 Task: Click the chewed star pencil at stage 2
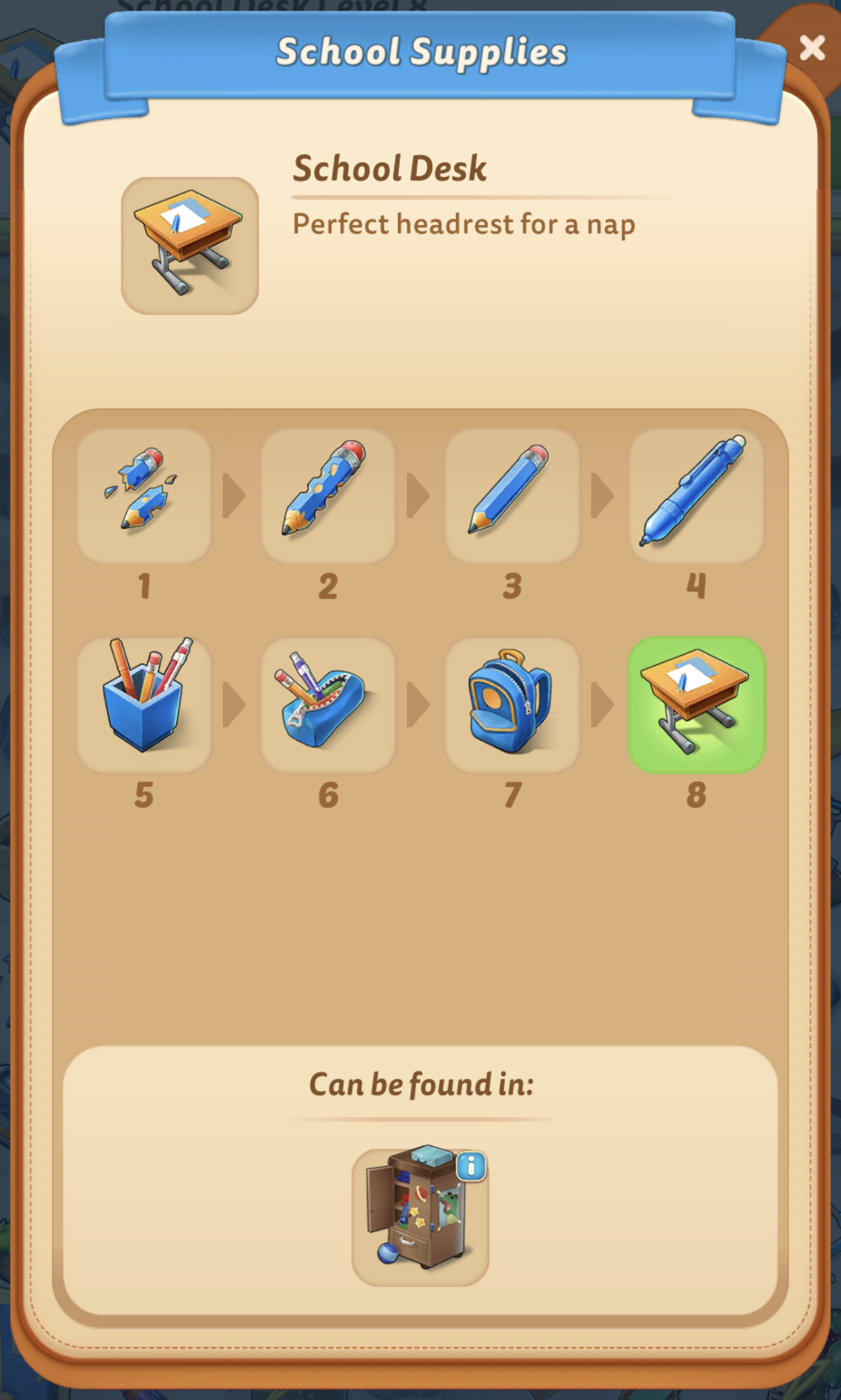(328, 496)
